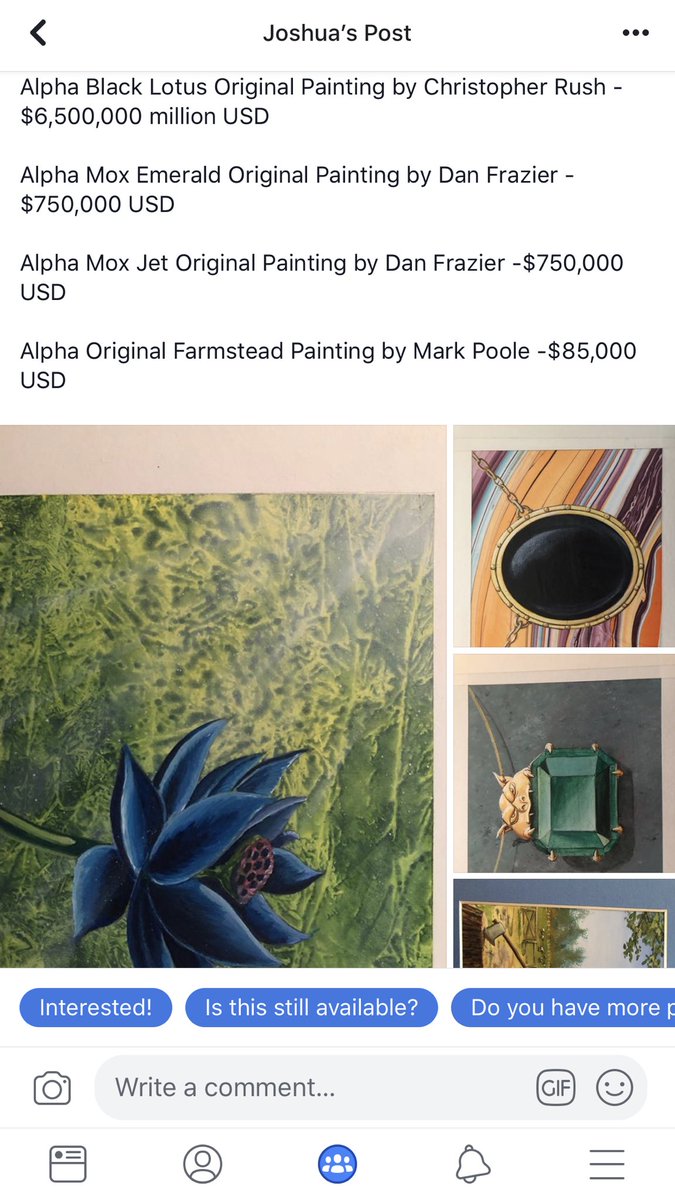
Task: Open the emoji smiley picker
Action: [614, 1087]
